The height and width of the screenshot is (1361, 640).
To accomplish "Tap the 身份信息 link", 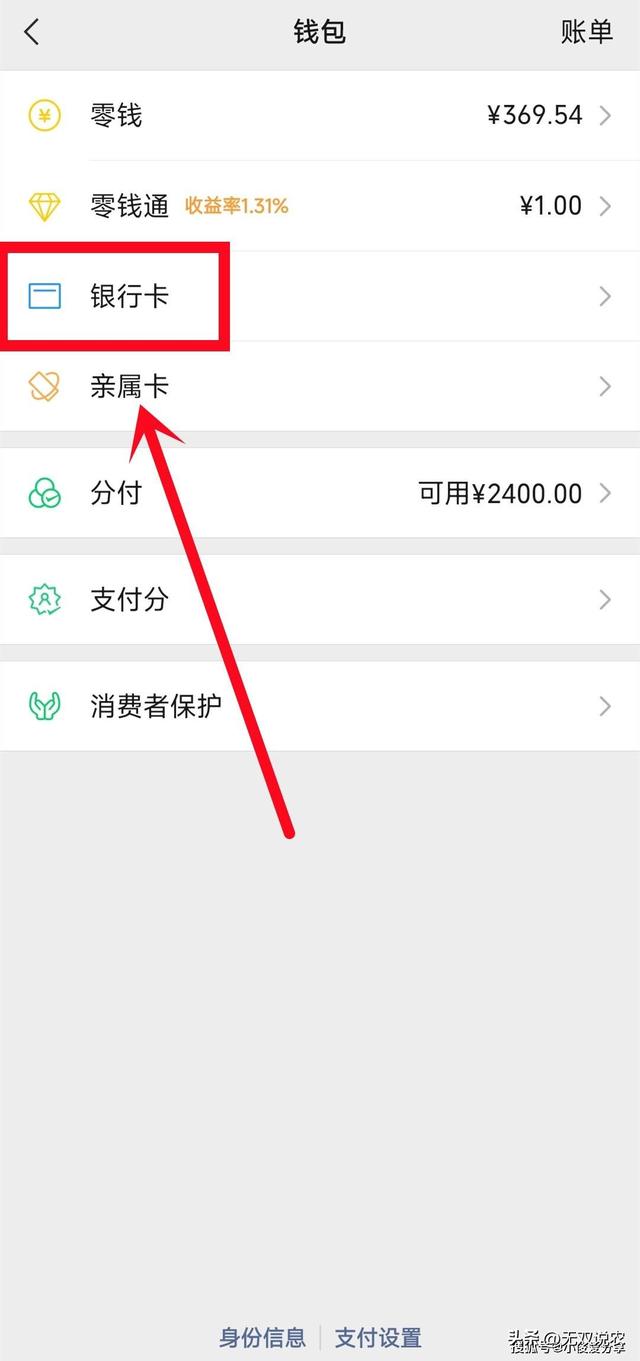I will click(x=262, y=1337).
